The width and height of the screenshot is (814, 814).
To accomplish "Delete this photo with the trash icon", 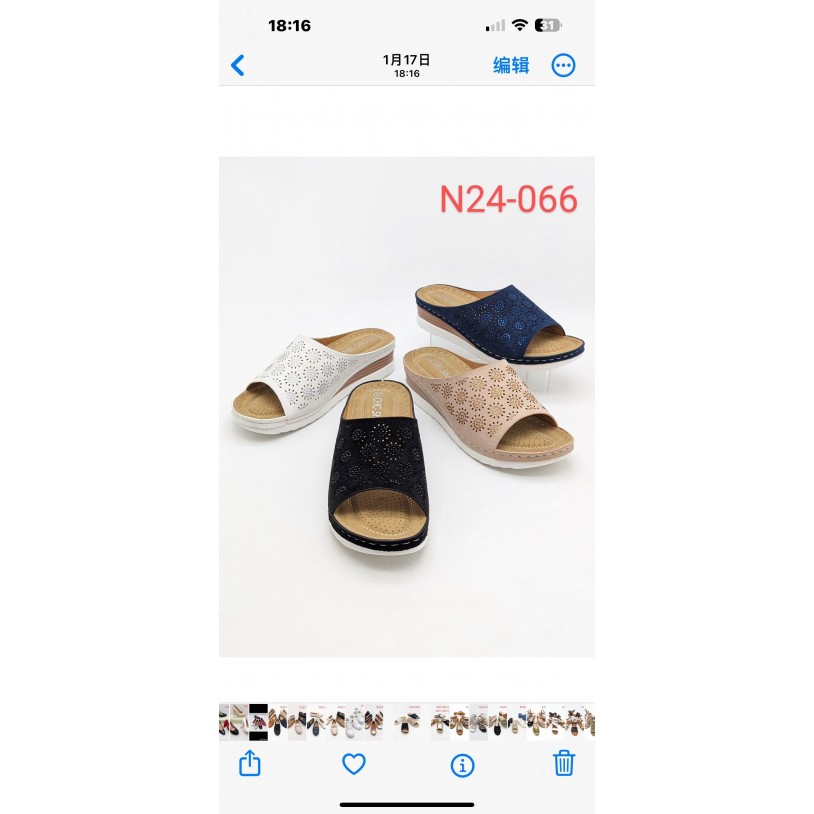I will (564, 764).
